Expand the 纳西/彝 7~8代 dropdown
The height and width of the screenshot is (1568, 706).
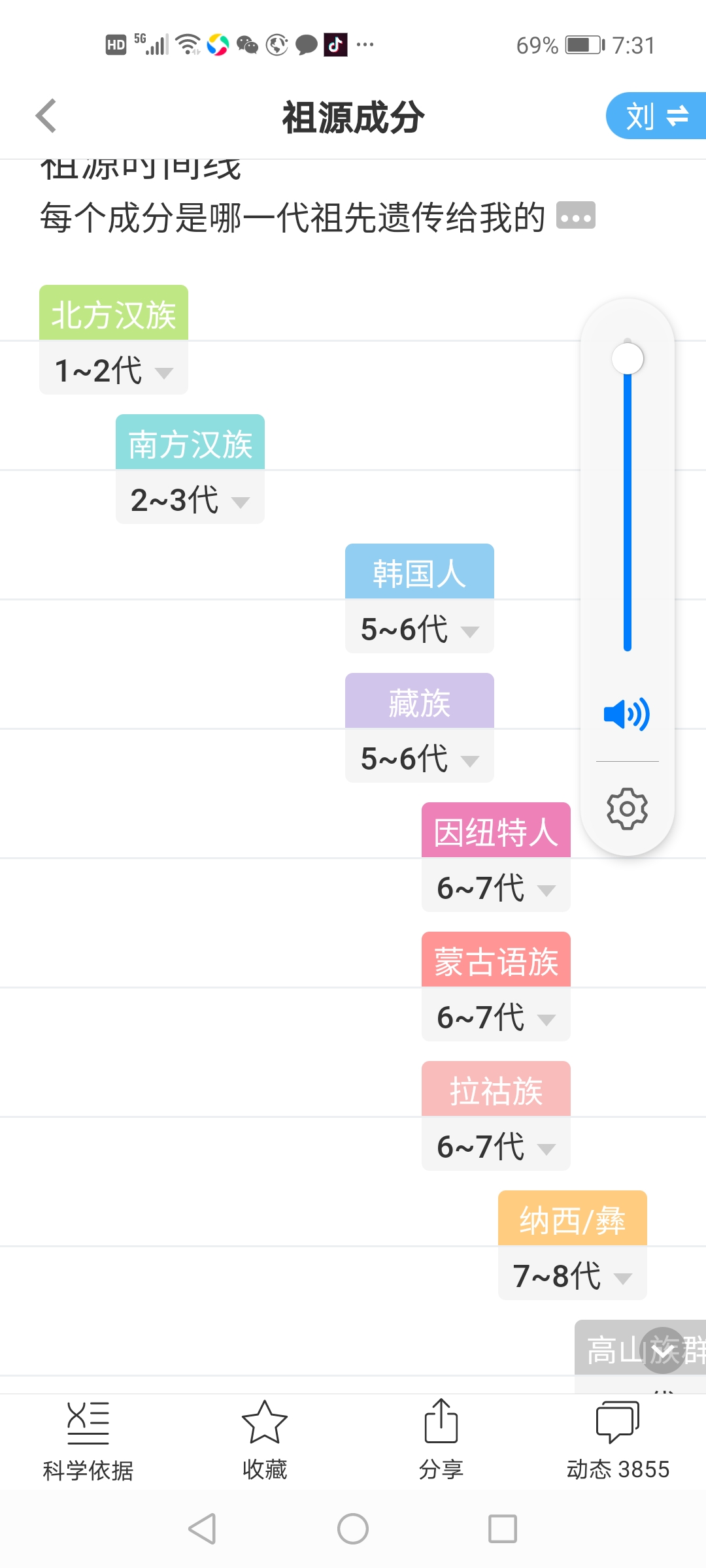(x=573, y=1275)
